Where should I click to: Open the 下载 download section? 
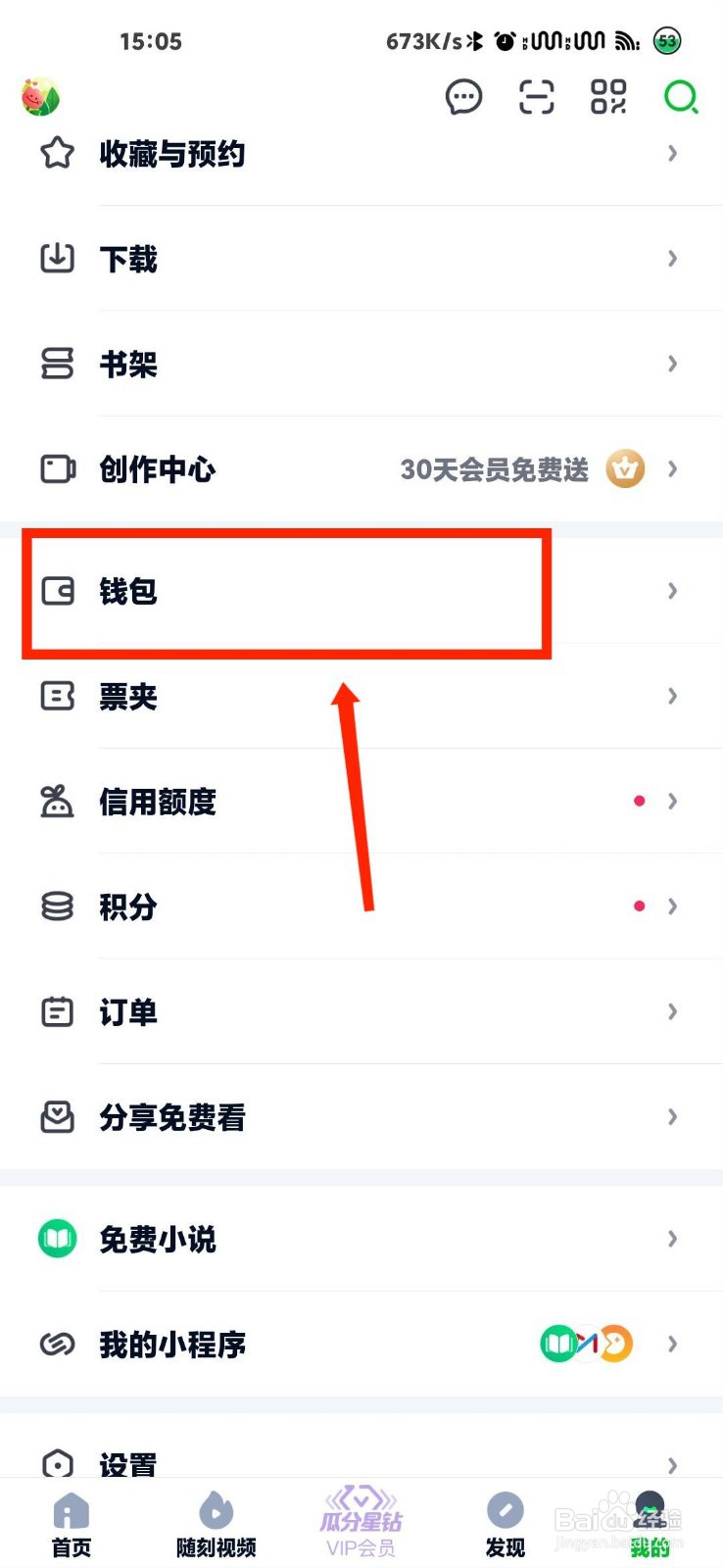(127, 260)
